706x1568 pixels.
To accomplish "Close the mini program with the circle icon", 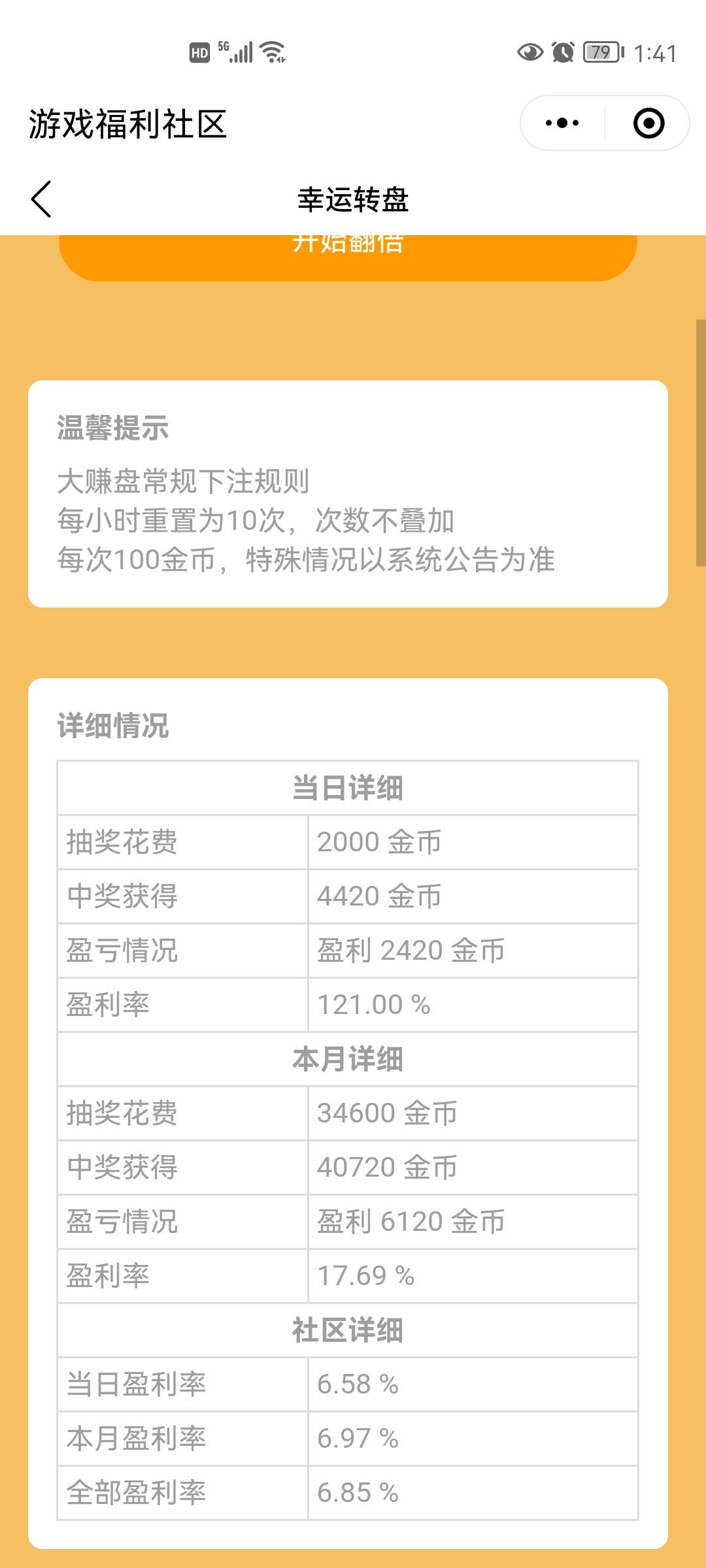I will pyautogui.click(x=648, y=123).
